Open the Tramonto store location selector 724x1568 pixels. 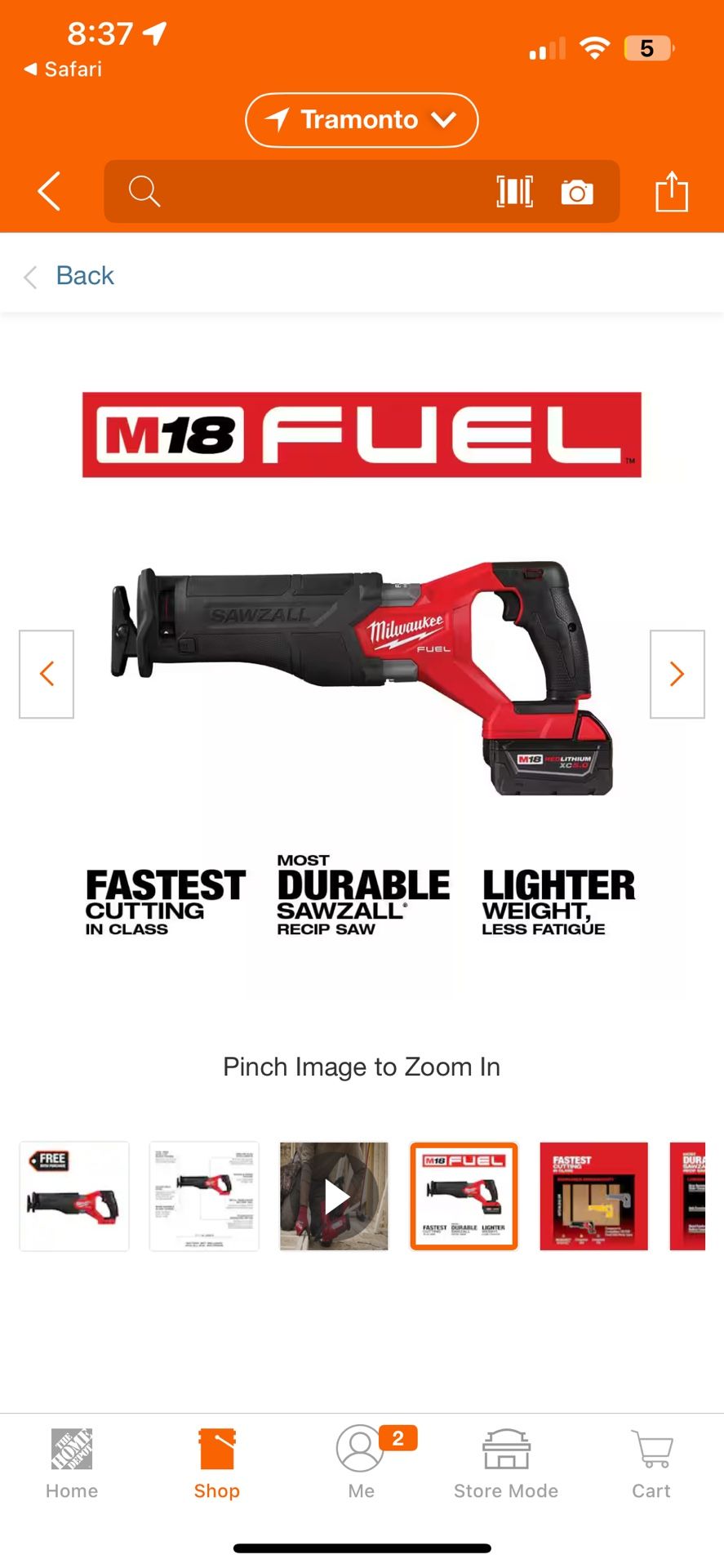pyautogui.click(x=362, y=120)
